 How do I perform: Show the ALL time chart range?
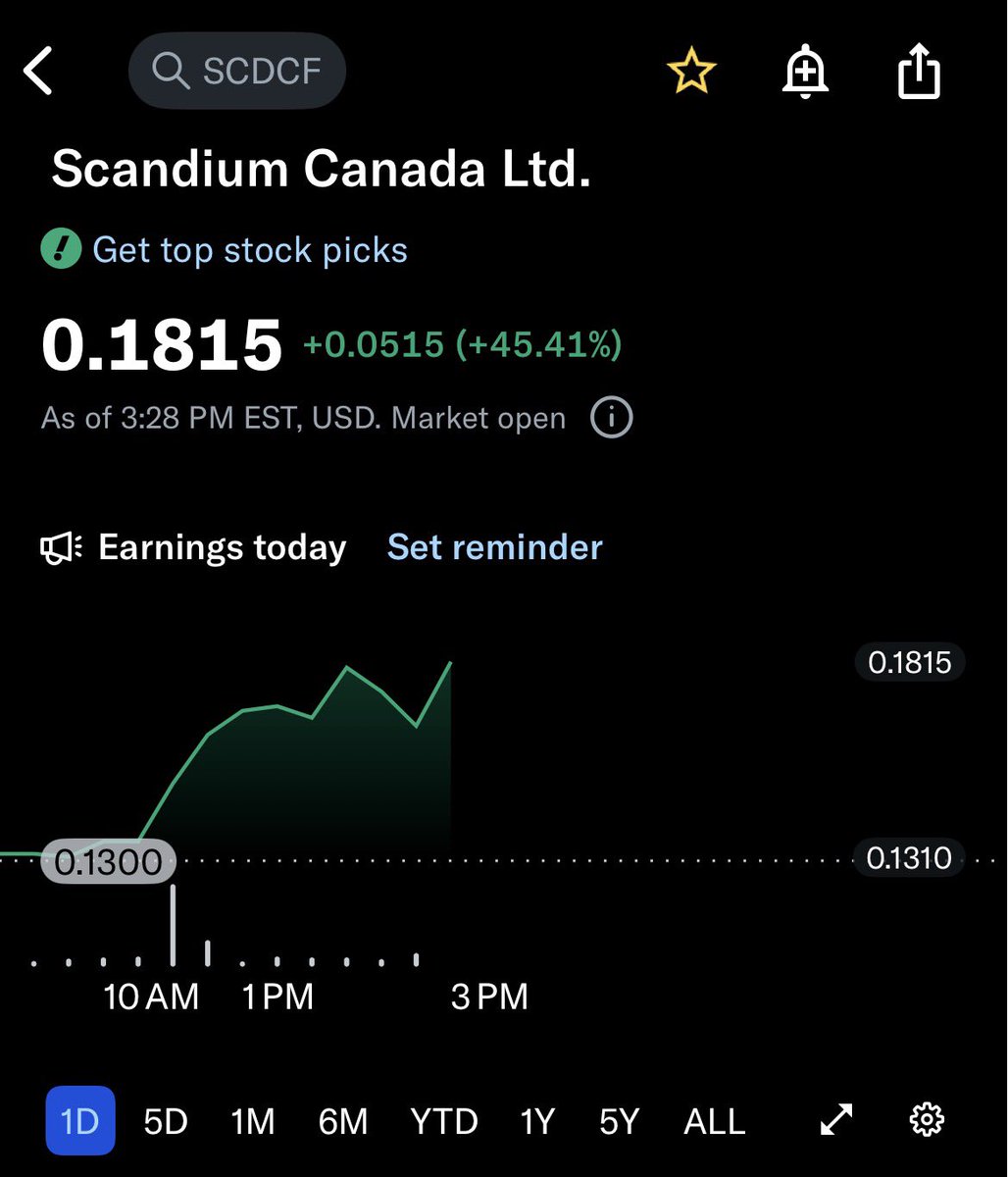[x=715, y=1120]
